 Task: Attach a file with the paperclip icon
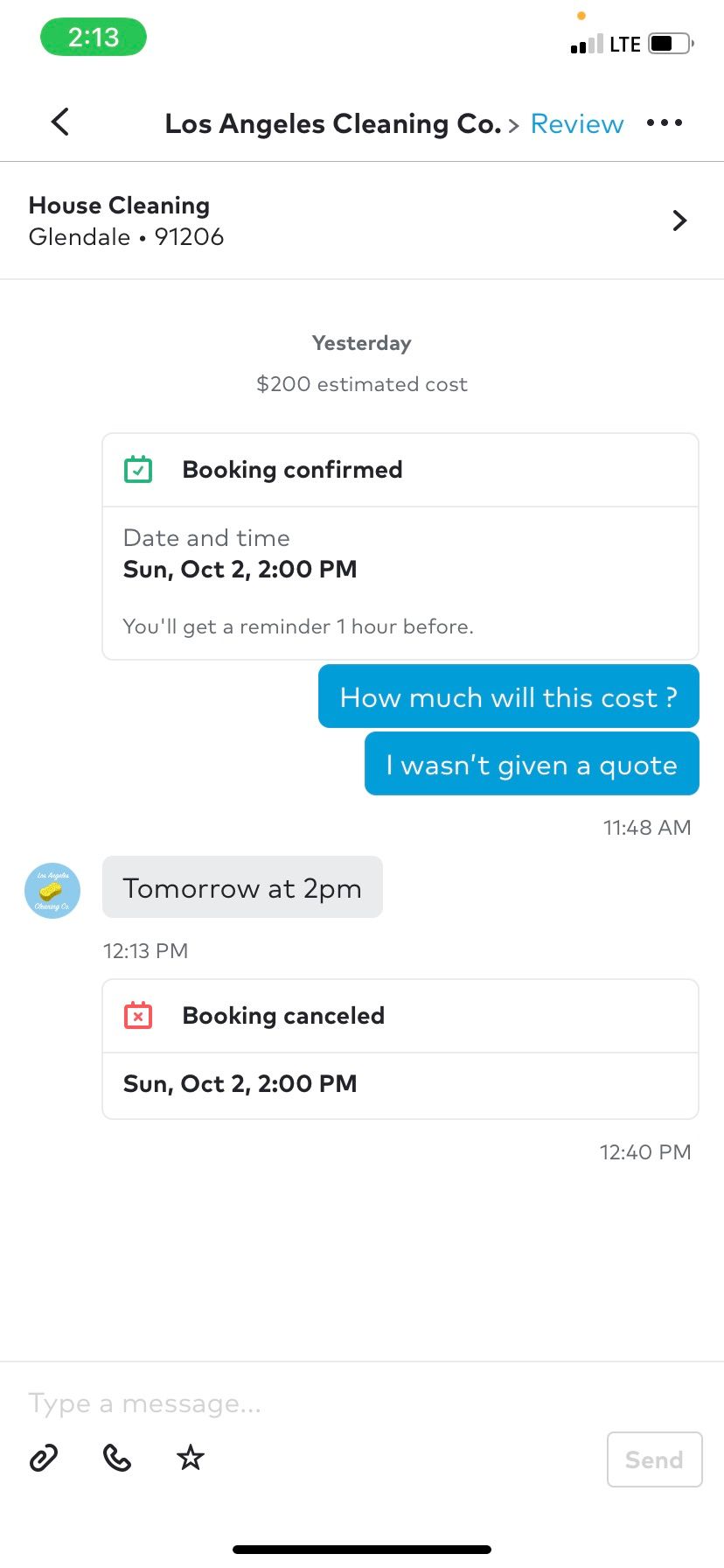coord(44,1458)
